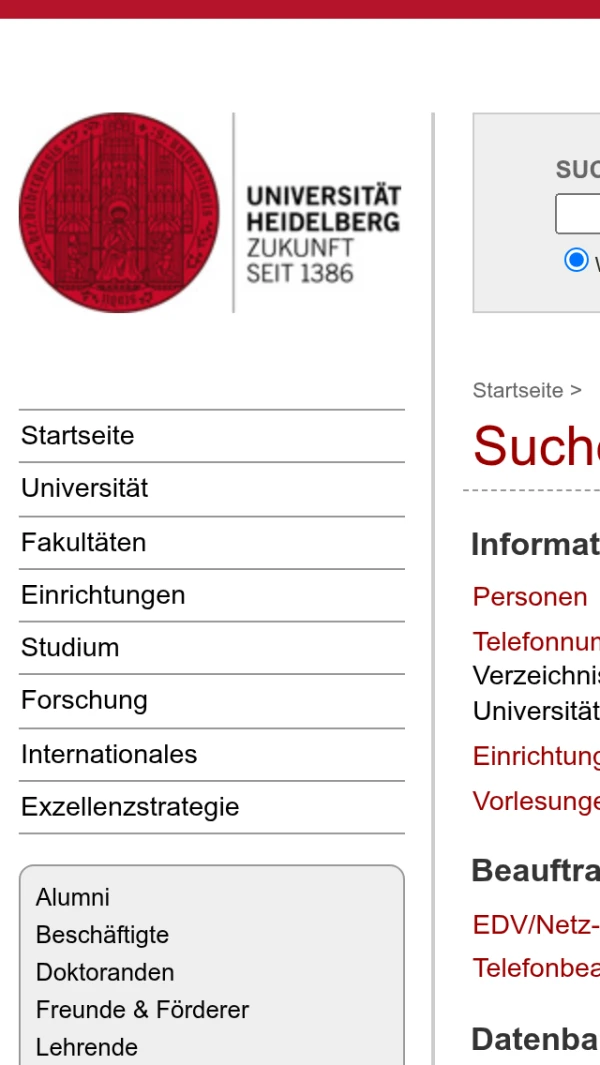Open Fakultäten in the navigation
Viewport: 600px width, 1065px height.
83,543
